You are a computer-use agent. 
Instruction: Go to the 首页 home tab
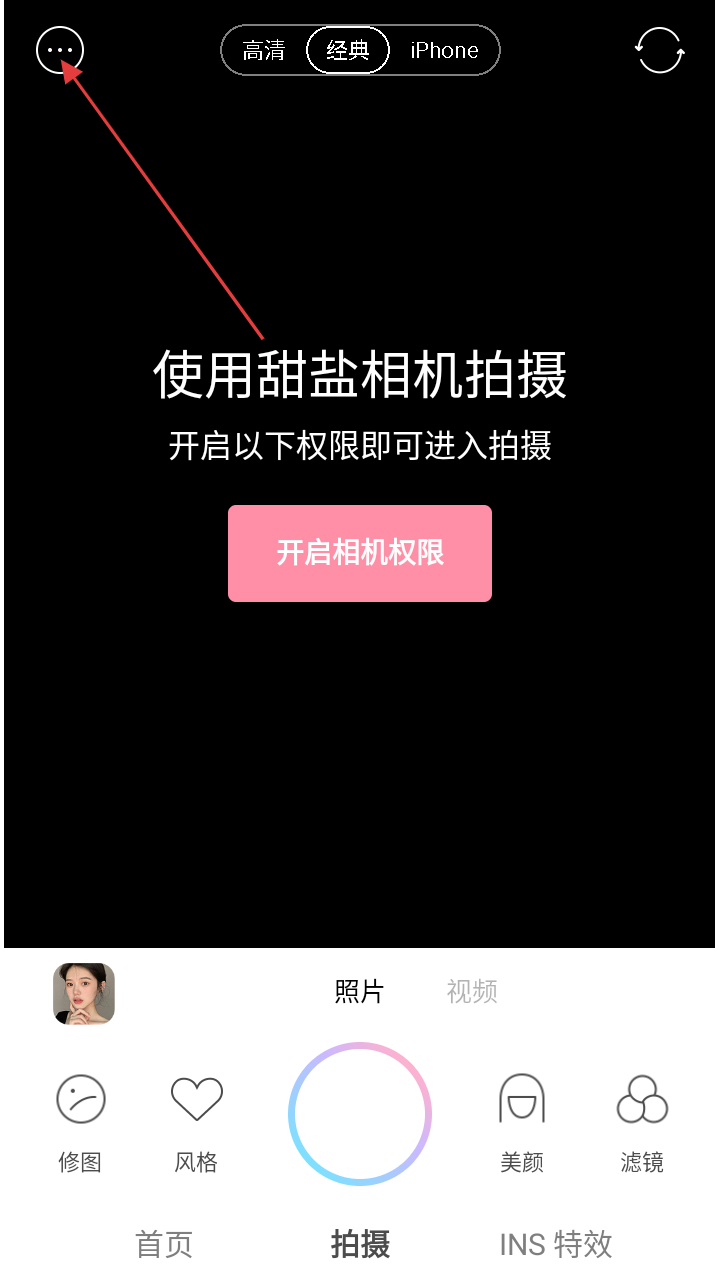pyautogui.click(x=164, y=1245)
